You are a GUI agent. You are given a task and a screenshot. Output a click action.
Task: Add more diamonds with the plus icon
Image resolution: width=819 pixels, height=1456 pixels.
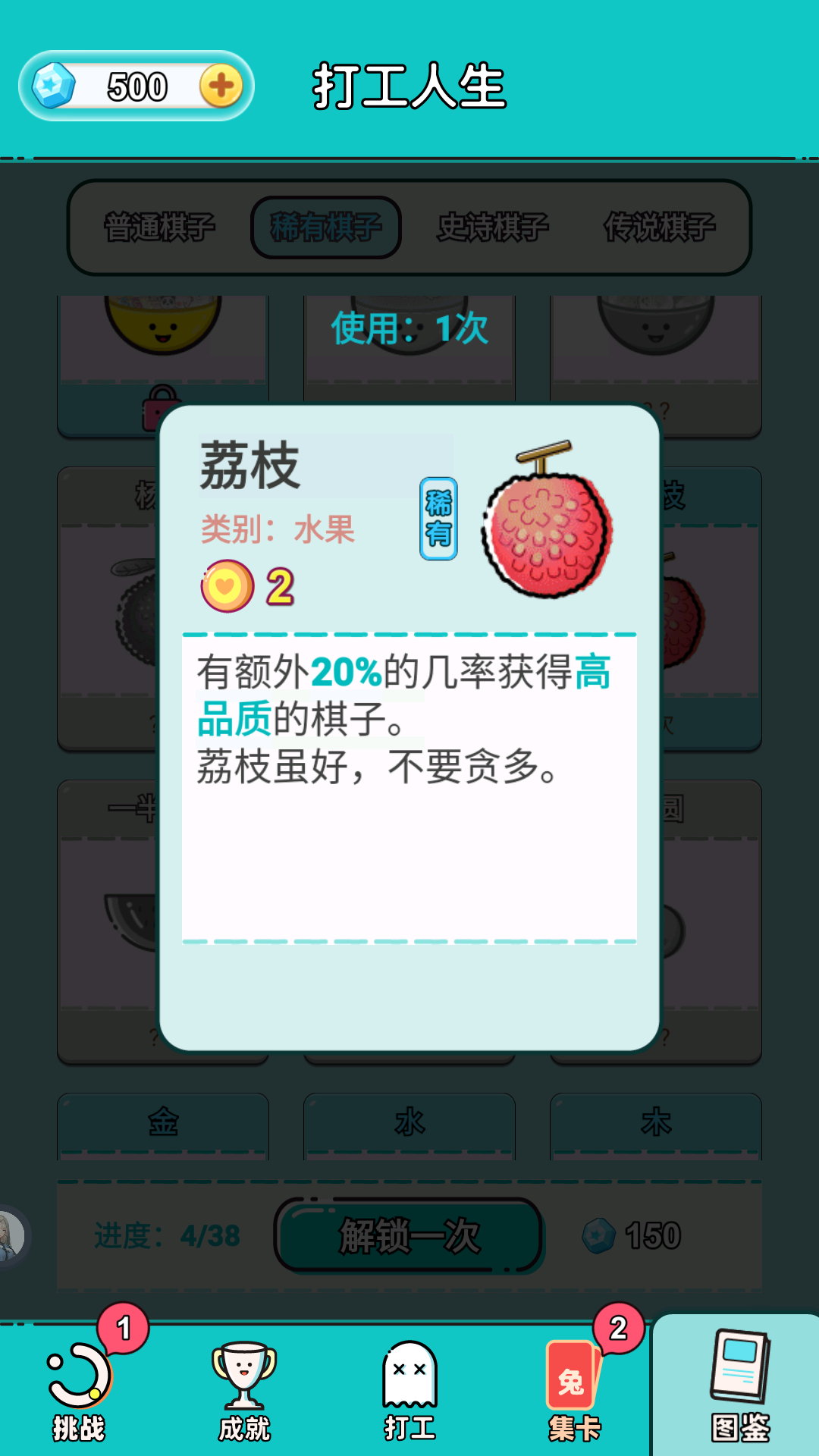click(221, 86)
